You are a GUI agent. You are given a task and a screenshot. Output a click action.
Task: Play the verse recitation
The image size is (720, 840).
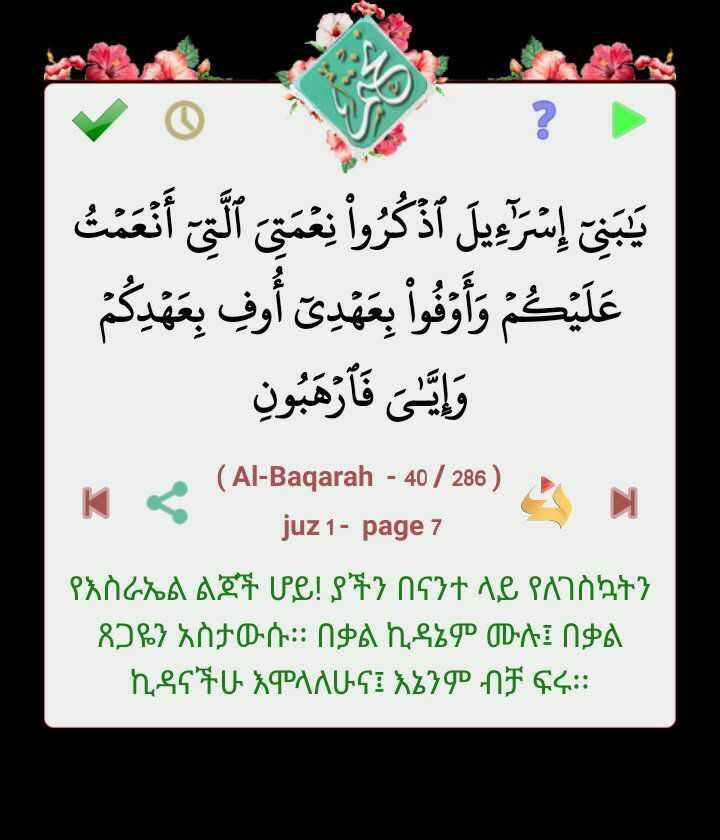(x=628, y=121)
